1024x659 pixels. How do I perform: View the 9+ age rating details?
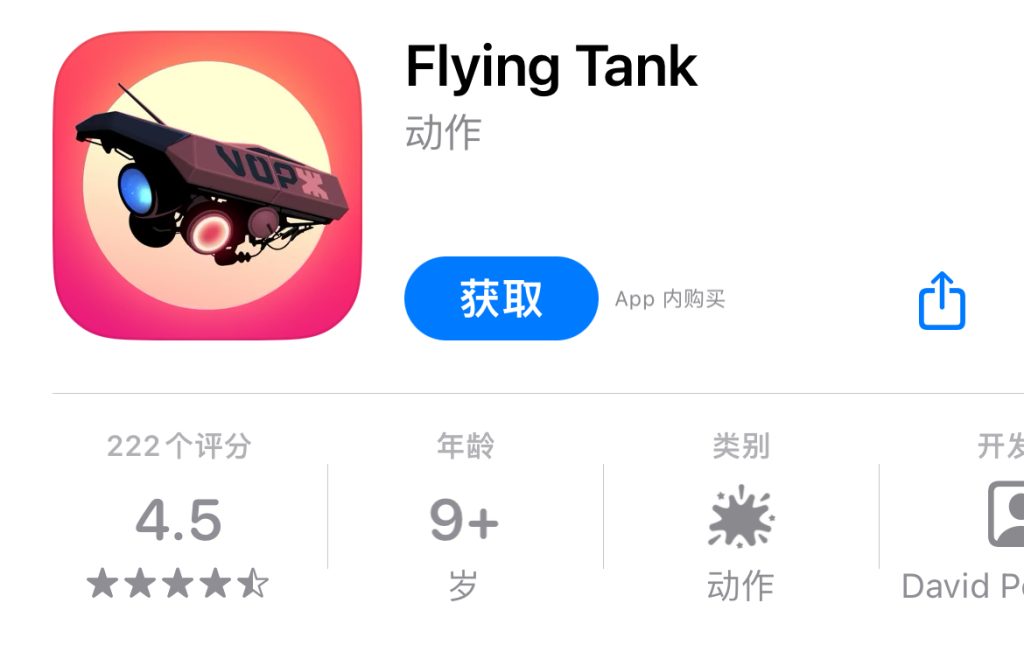pyautogui.click(x=463, y=520)
